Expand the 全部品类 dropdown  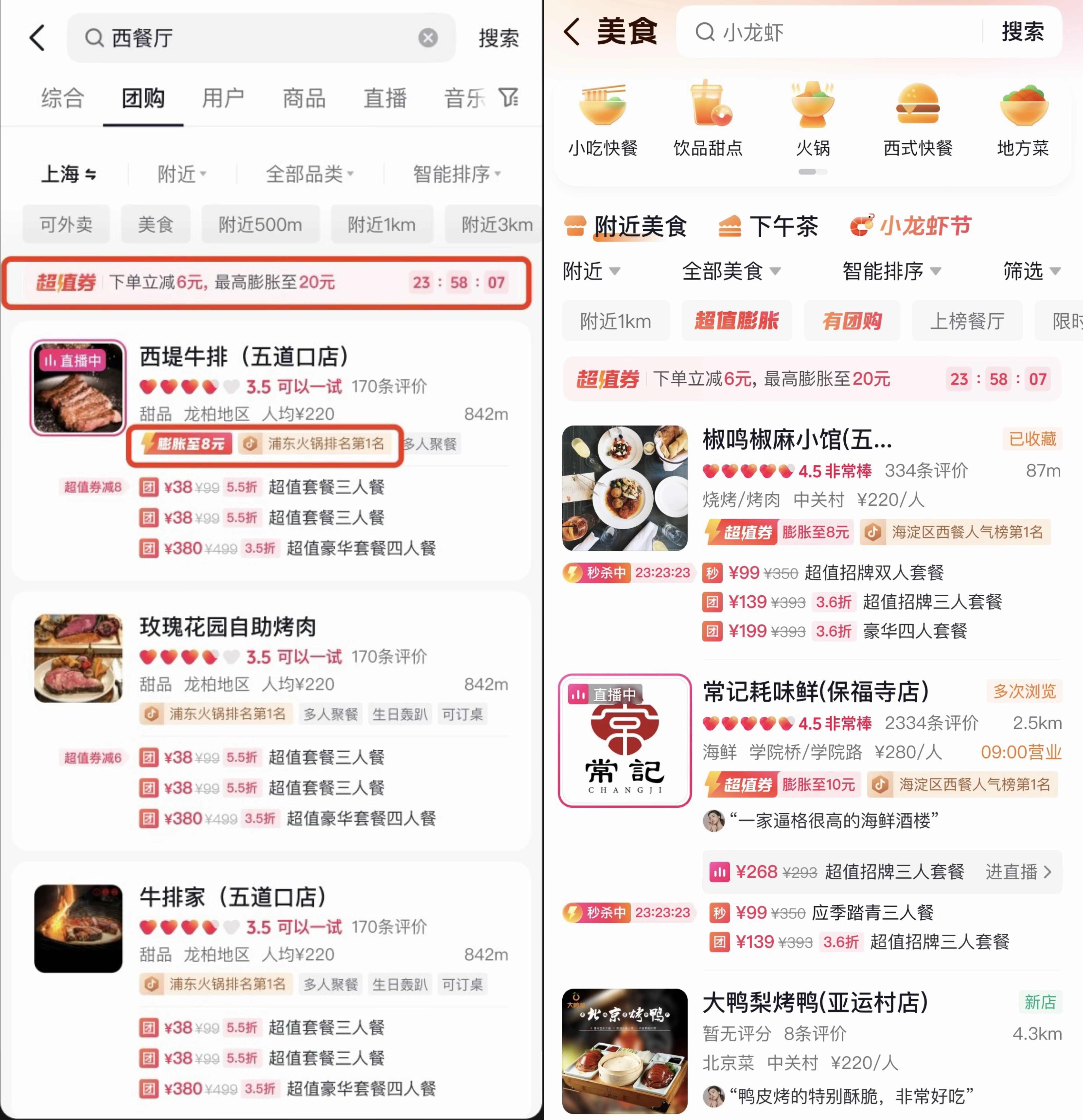click(310, 174)
